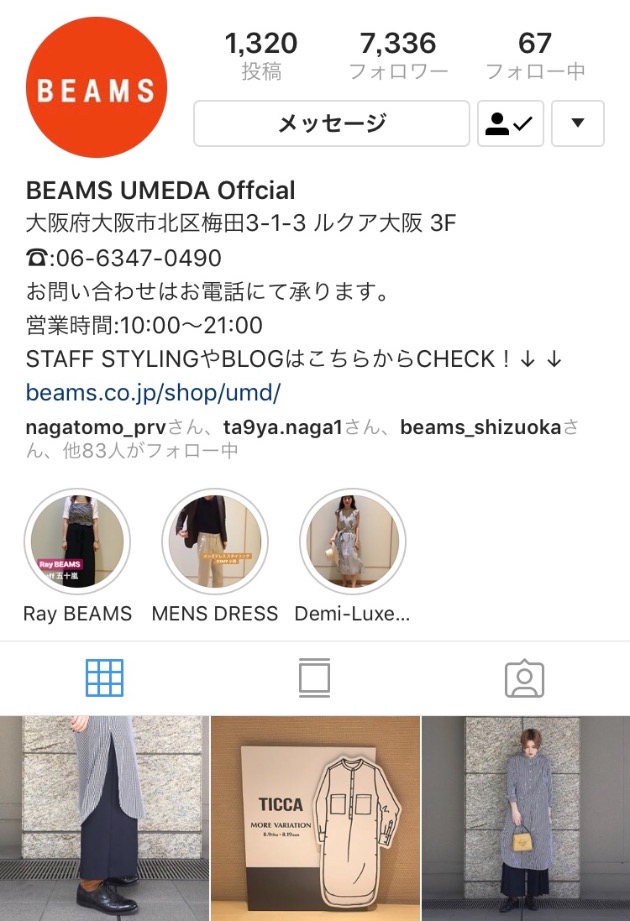The image size is (630, 921).
Task: View the MENS DRESS story highlight
Action: [215, 543]
